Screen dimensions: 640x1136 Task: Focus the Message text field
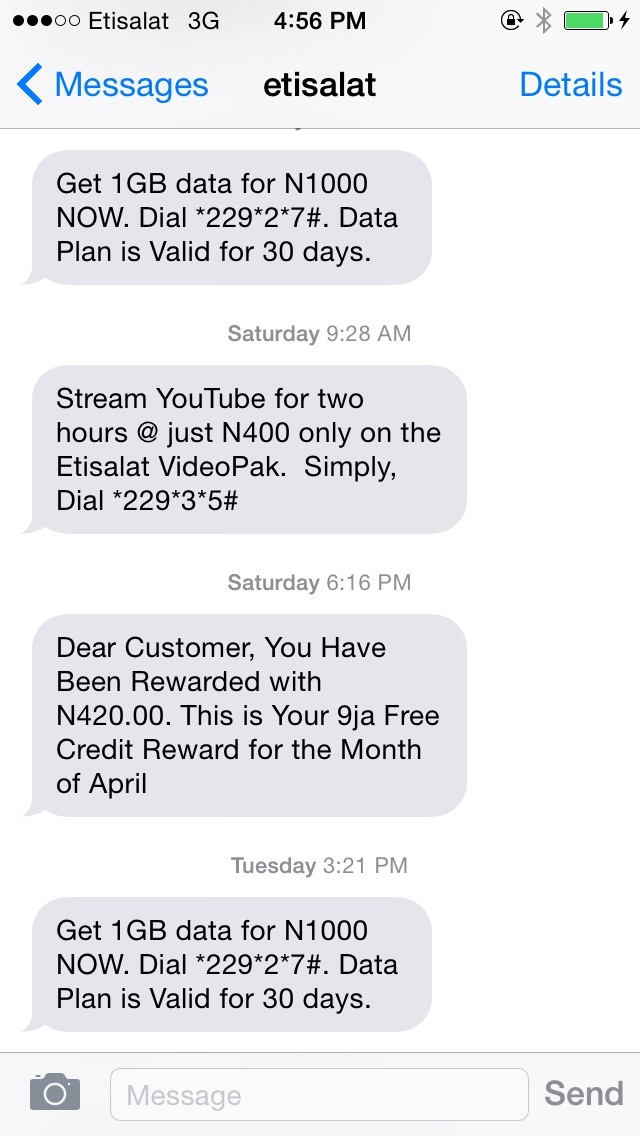pos(318,1095)
